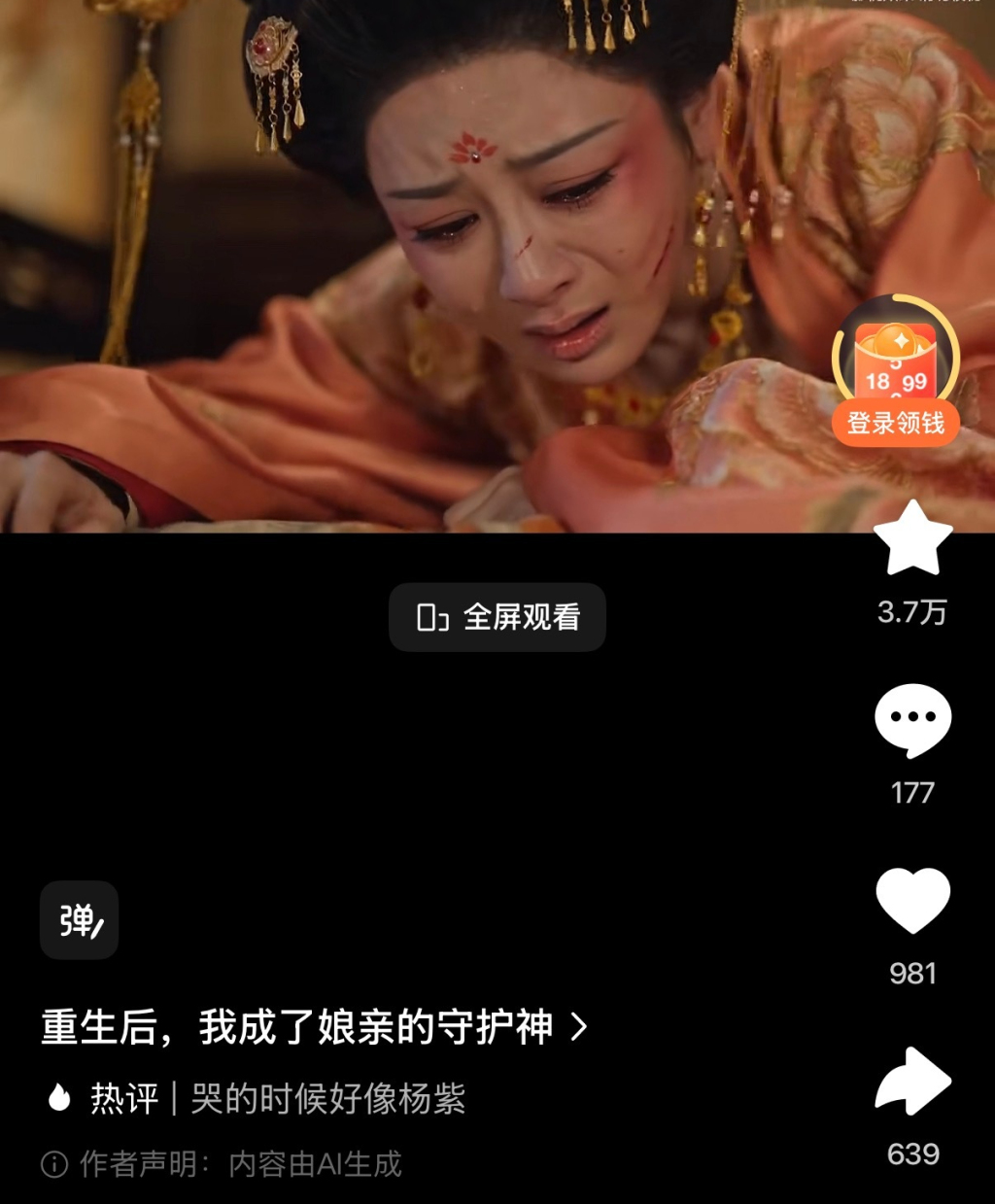Share this video via the arrow icon
This screenshot has width=995, height=1204.
pyautogui.click(x=912, y=1081)
